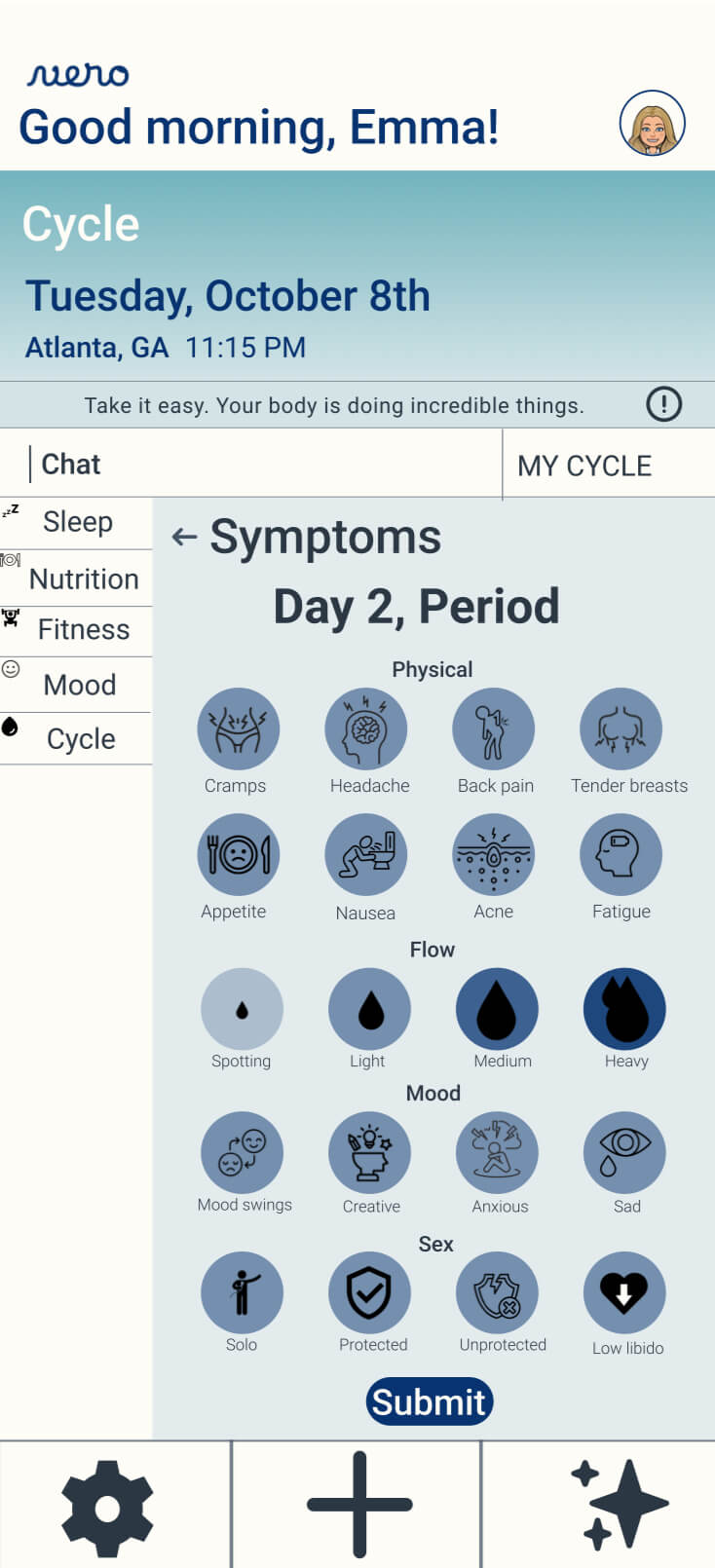Viewport: 715px width, 1568px height.
Task: Switch to the MY CYCLE tab
Action: (x=584, y=466)
